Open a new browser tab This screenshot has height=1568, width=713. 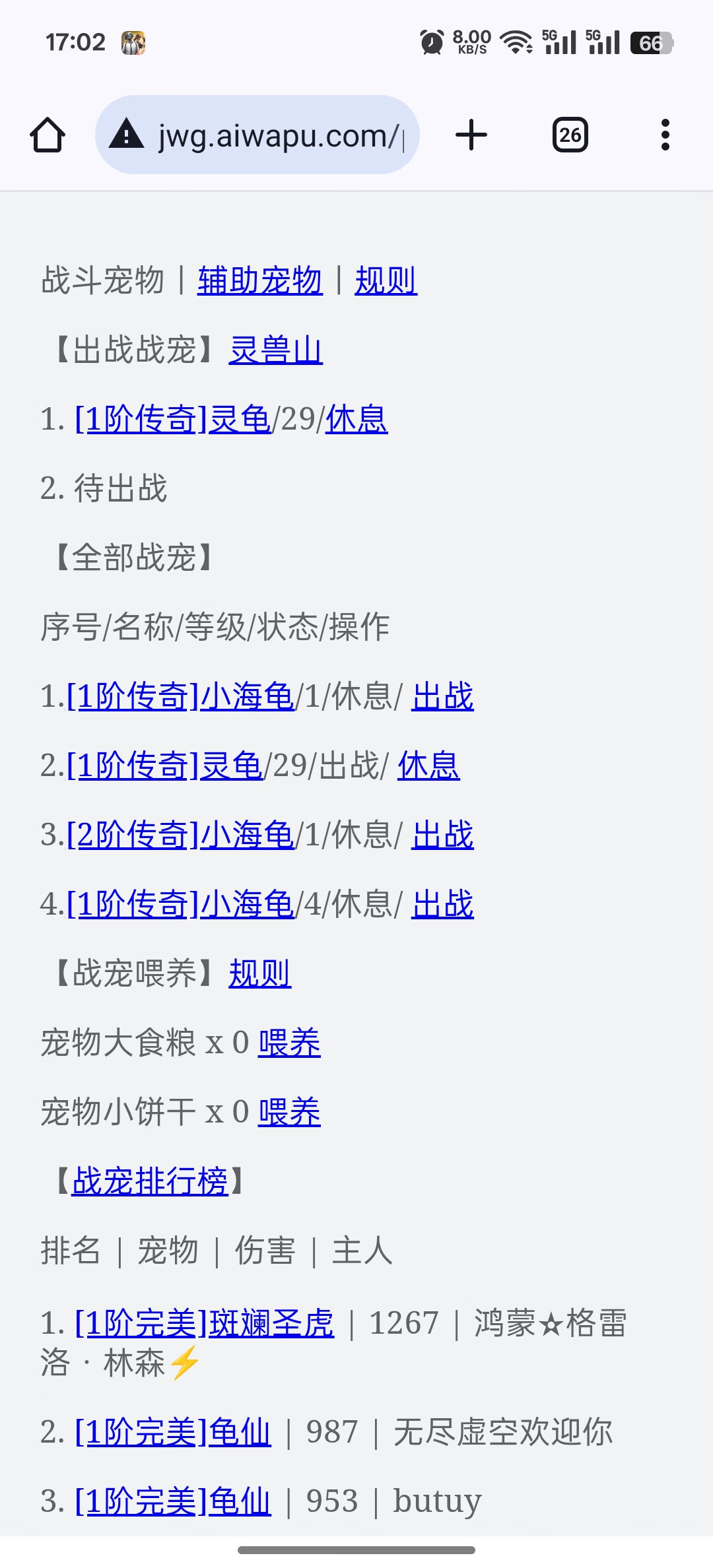click(x=471, y=135)
